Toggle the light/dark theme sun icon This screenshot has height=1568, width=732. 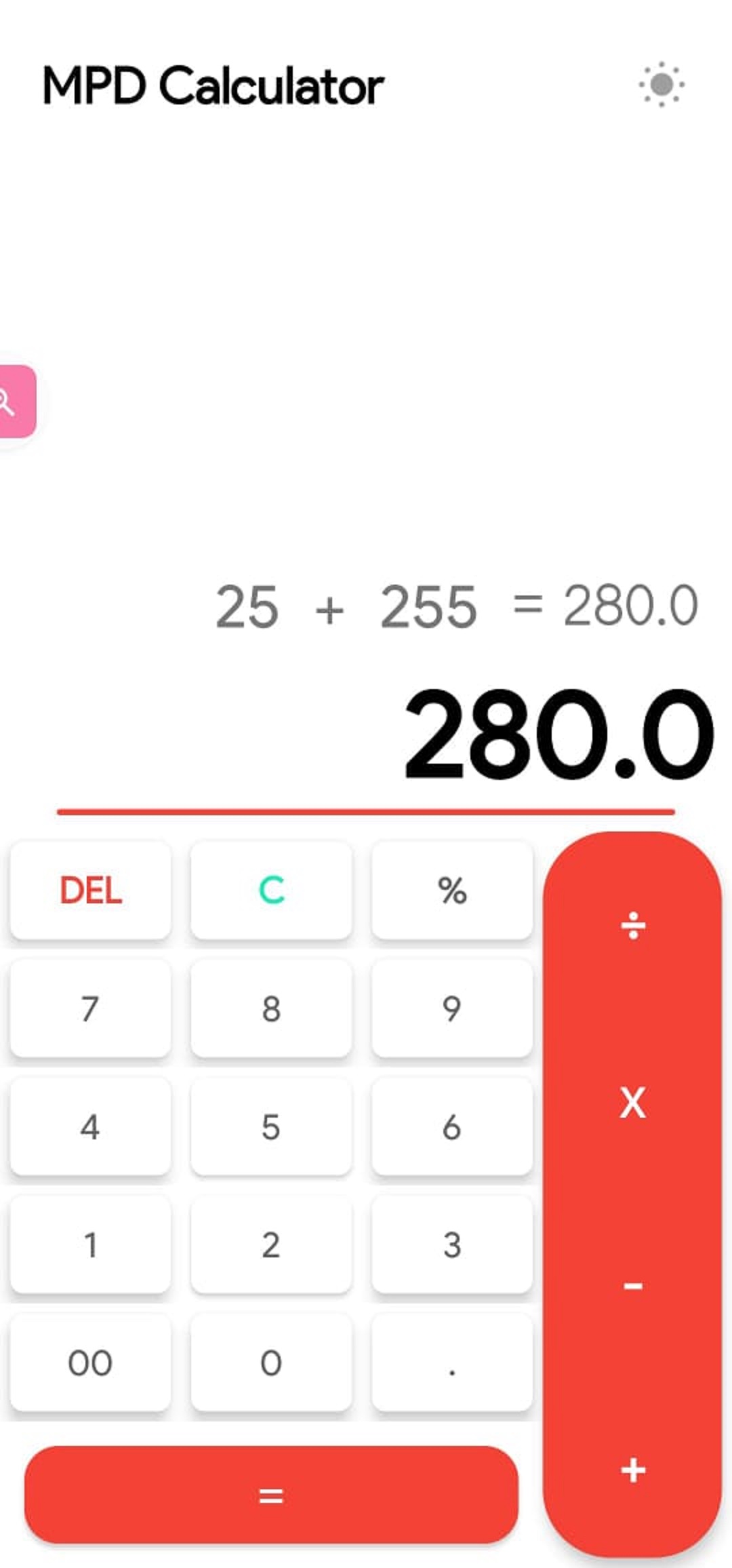pos(661,85)
